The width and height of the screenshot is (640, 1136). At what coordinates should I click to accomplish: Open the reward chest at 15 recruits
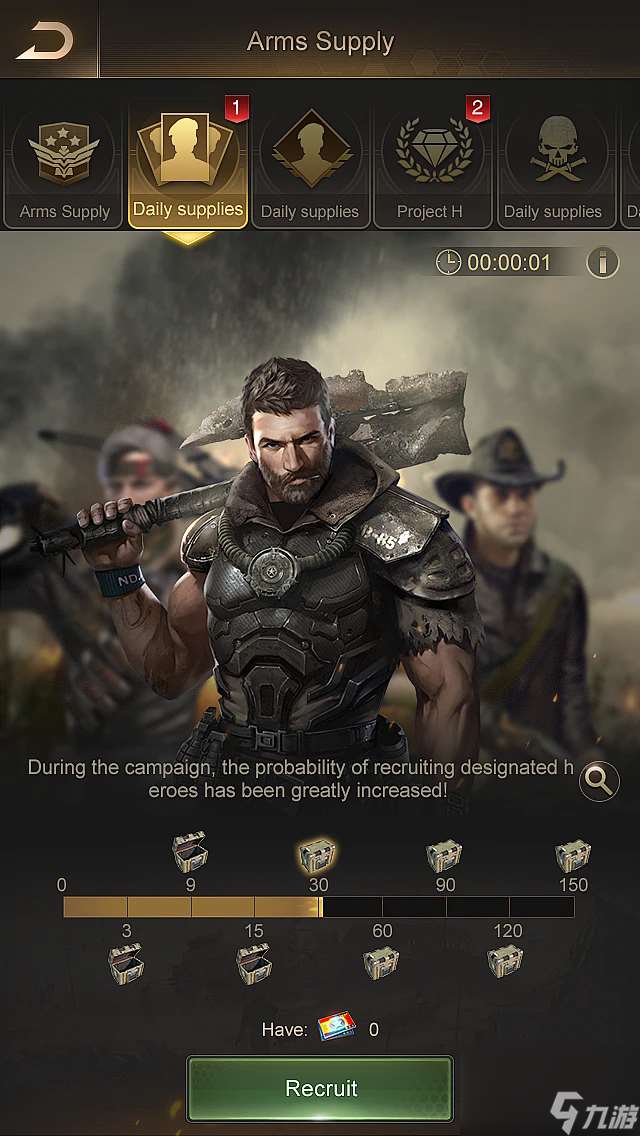tap(254, 964)
